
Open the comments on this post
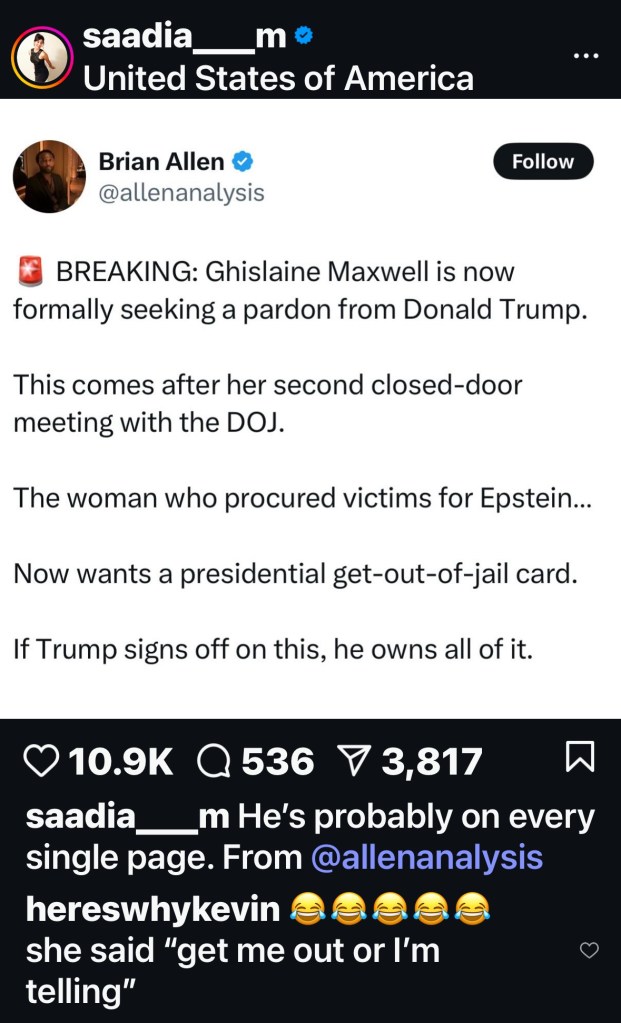tap(213, 763)
